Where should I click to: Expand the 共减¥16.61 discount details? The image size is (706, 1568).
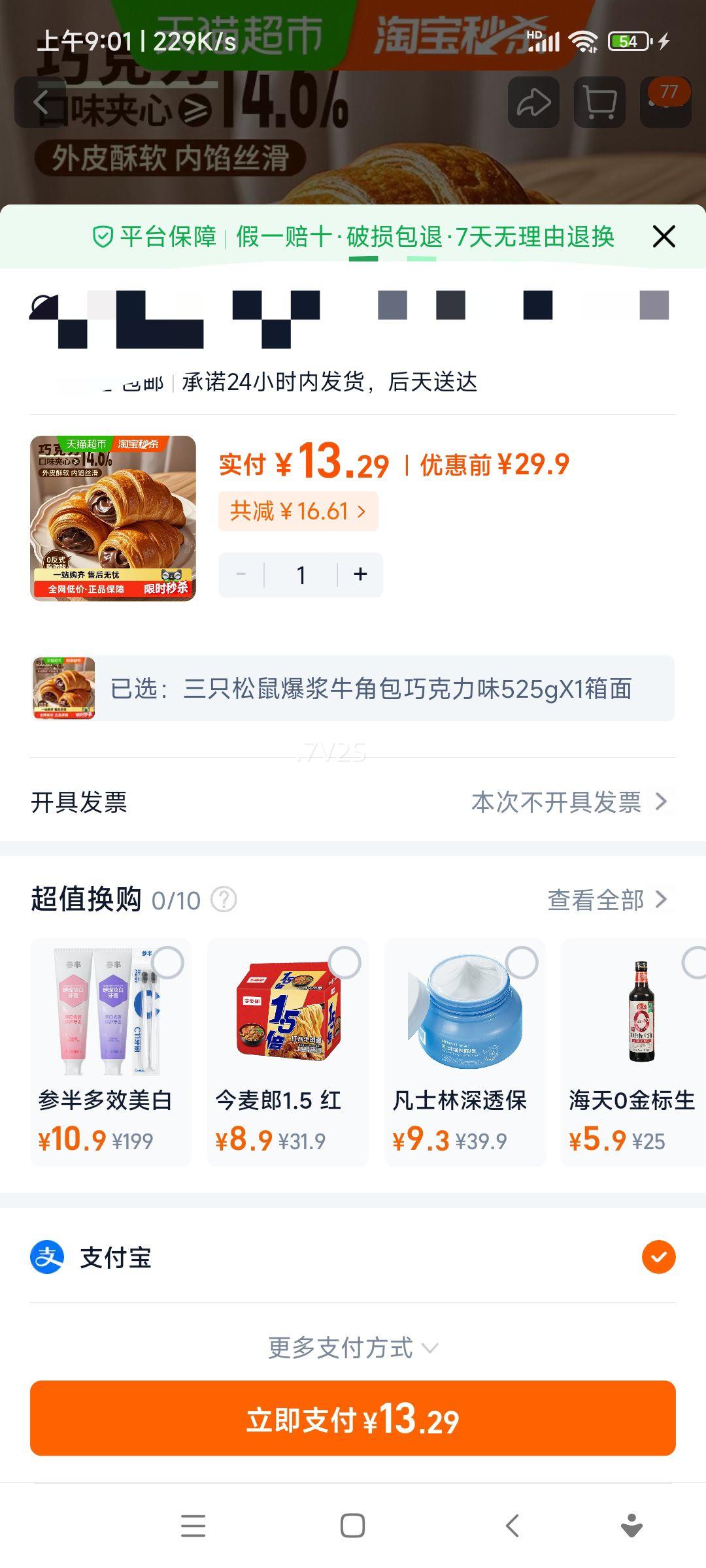(x=298, y=512)
